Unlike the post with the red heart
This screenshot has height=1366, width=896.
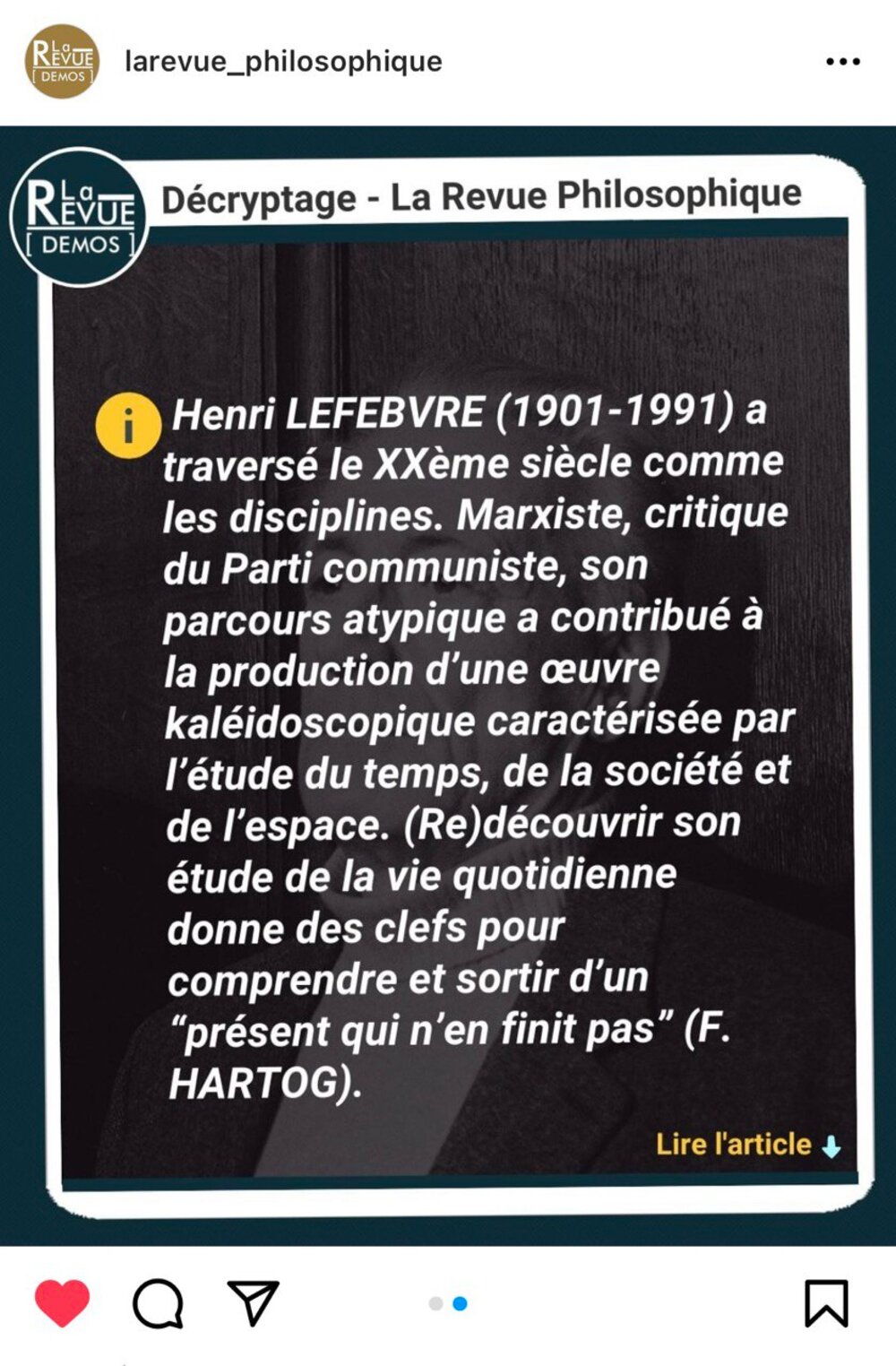(x=62, y=1302)
